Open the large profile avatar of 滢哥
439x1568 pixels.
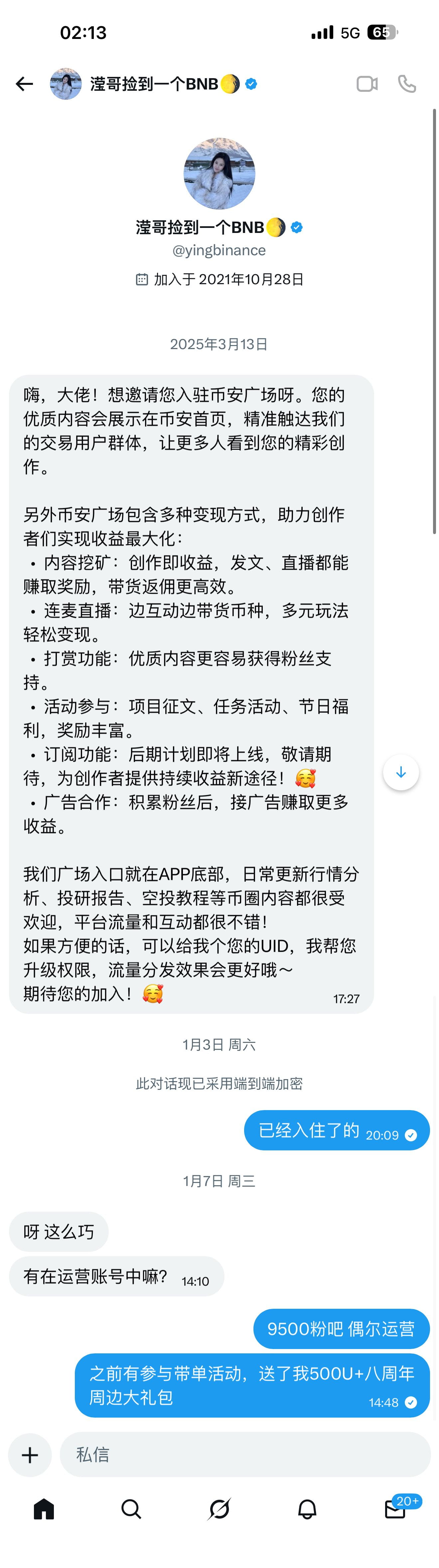(219, 173)
